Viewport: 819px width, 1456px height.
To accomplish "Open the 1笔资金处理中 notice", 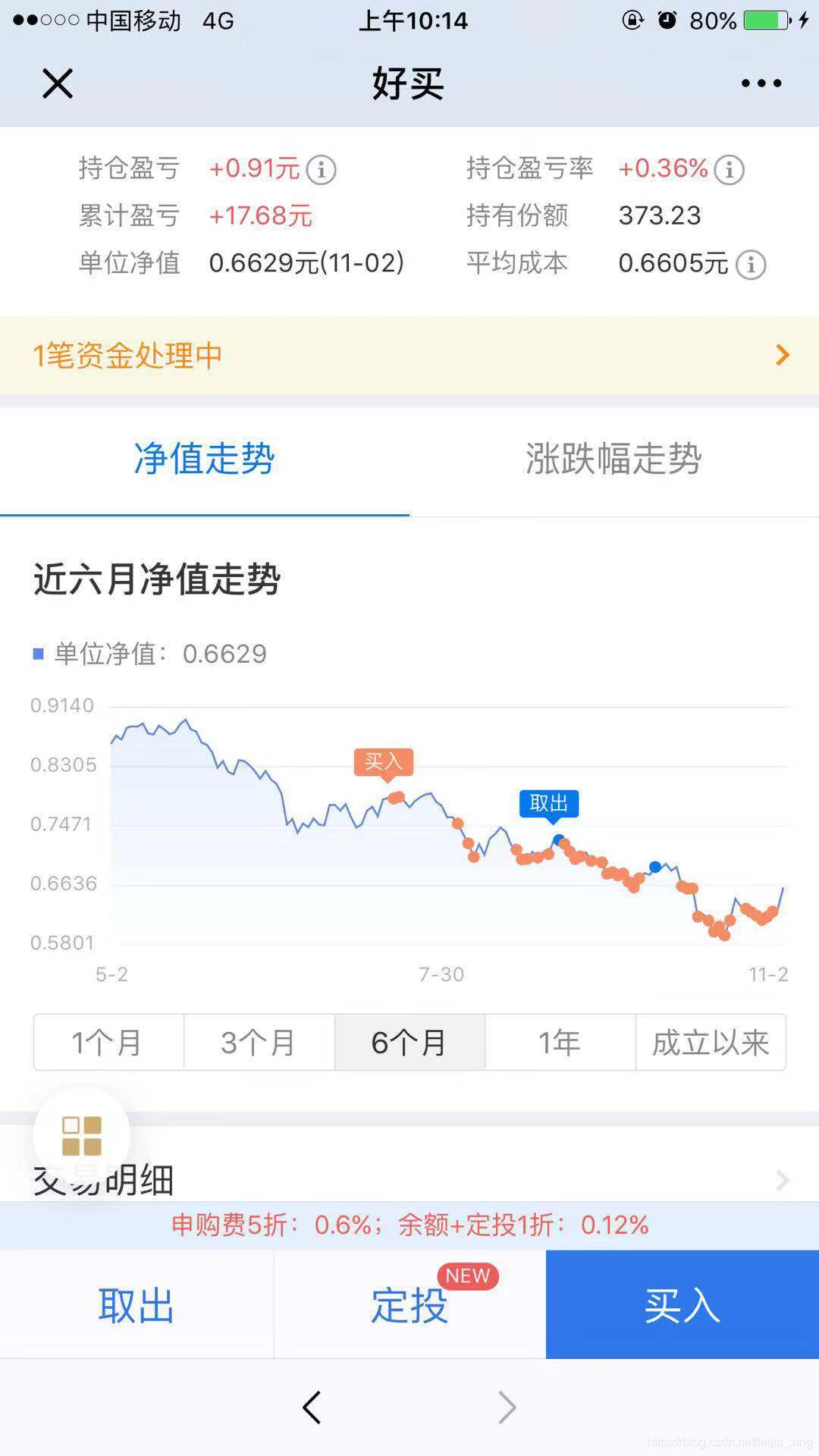I will tap(409, 355).
